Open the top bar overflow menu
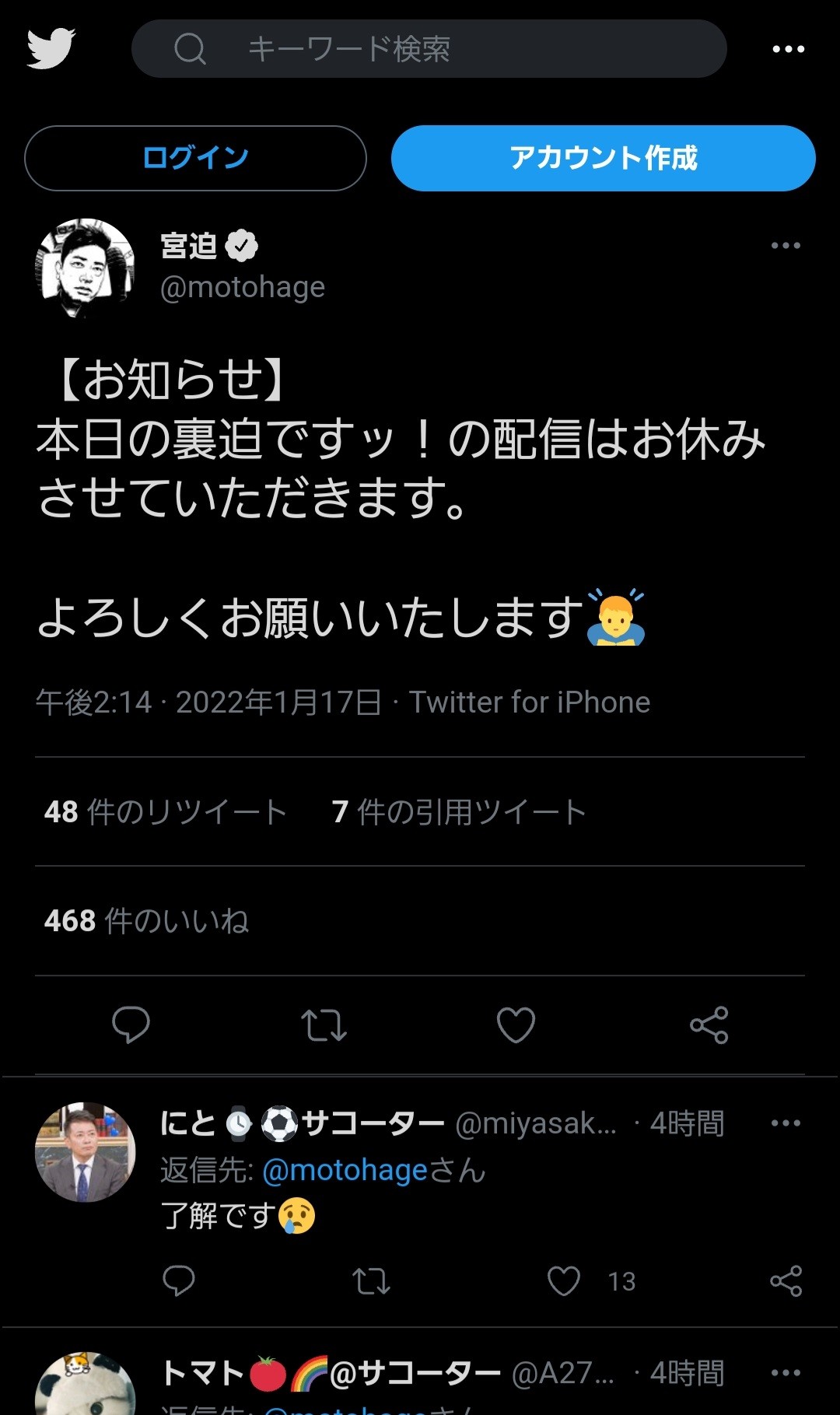Screen dimensions: 840x1415 [788, 49]
